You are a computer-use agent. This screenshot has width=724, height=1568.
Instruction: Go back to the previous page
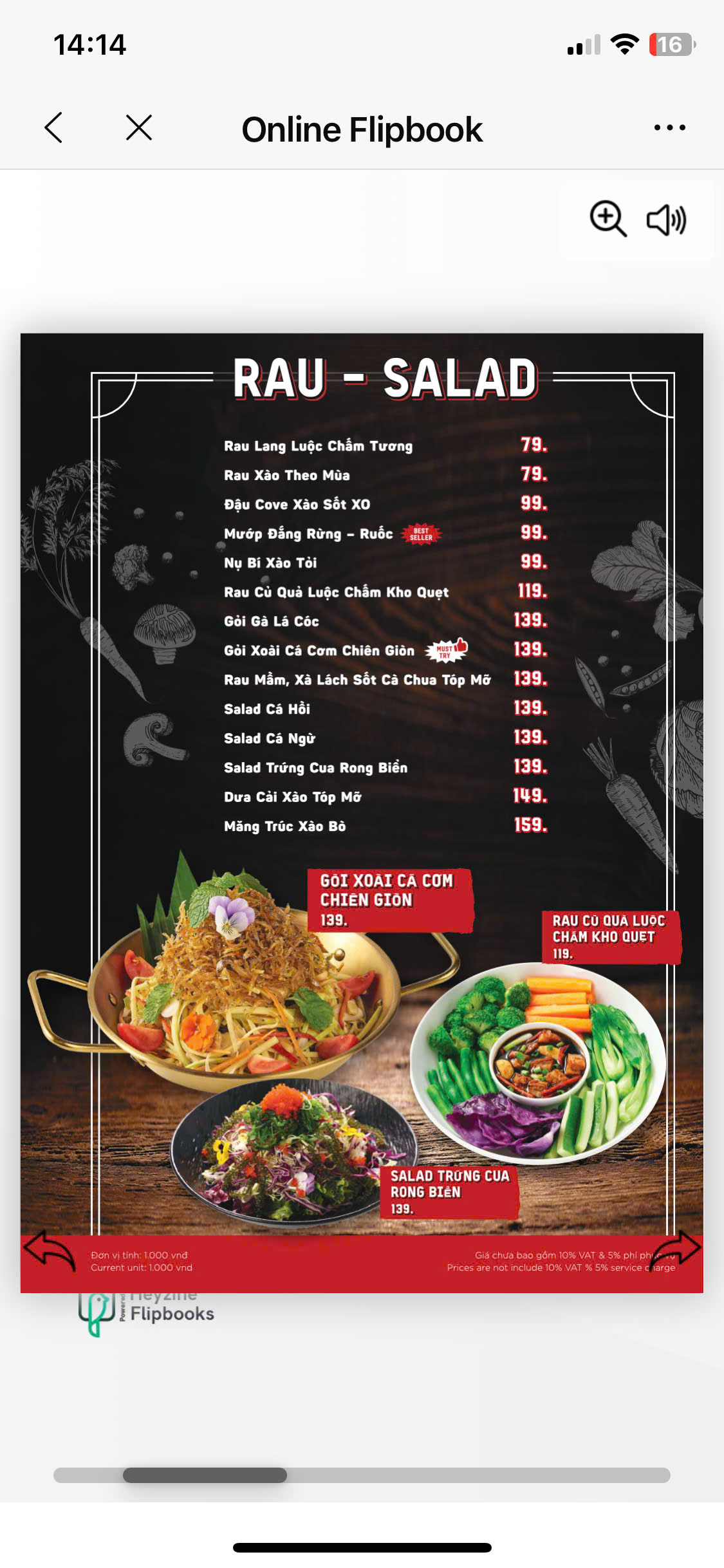coord(54,127)
